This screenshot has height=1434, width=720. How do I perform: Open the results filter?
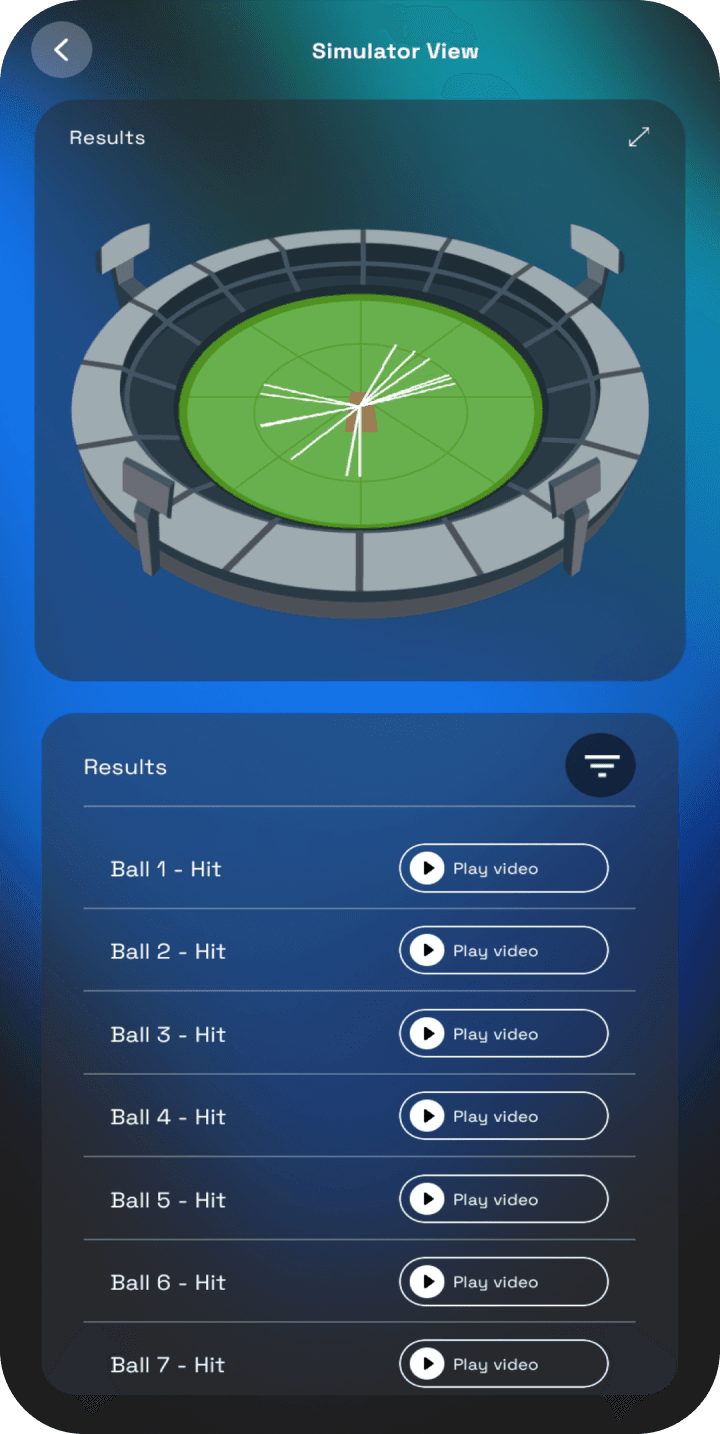coord(600,767)
